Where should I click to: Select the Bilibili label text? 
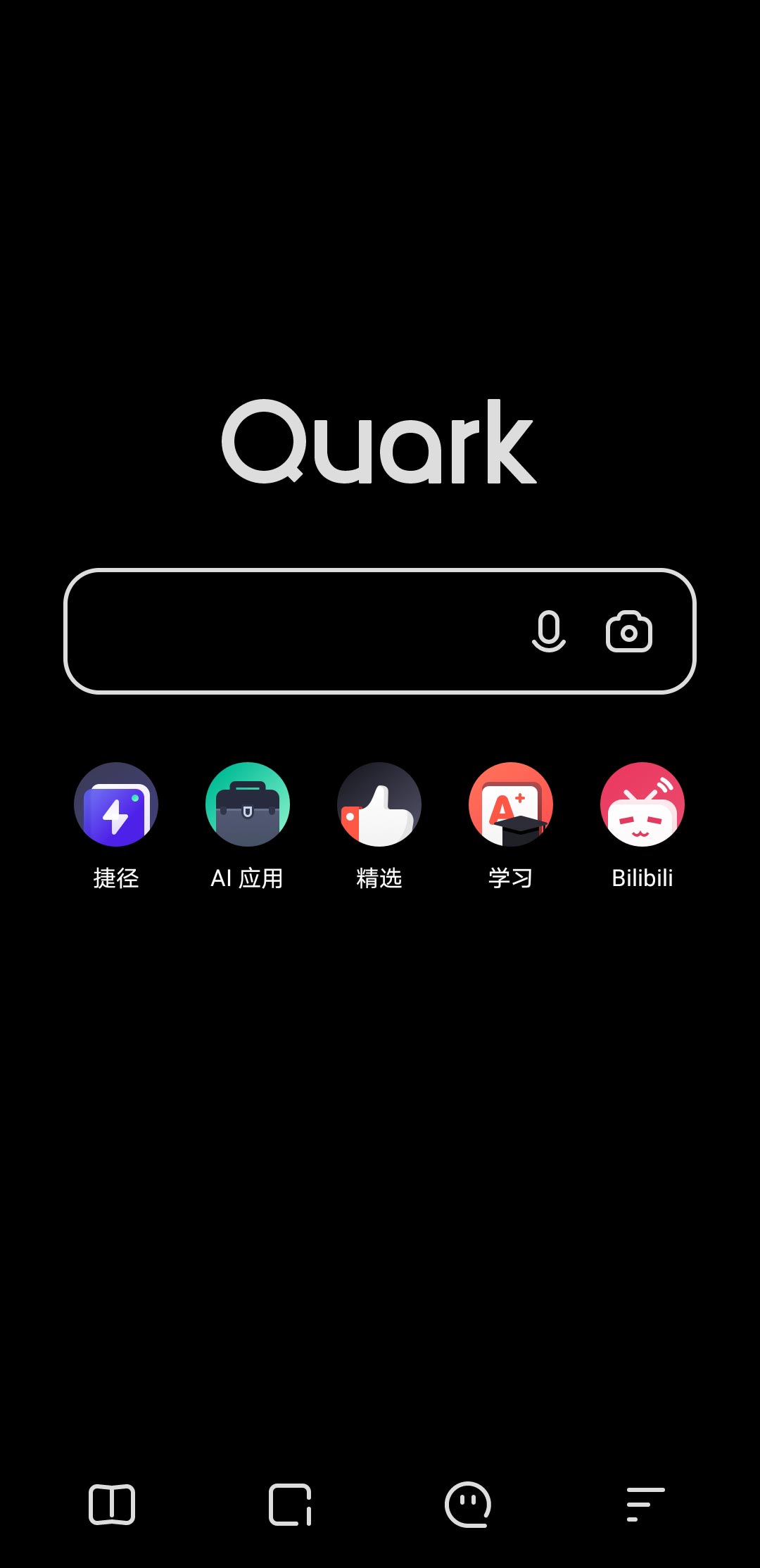[642, 877]
